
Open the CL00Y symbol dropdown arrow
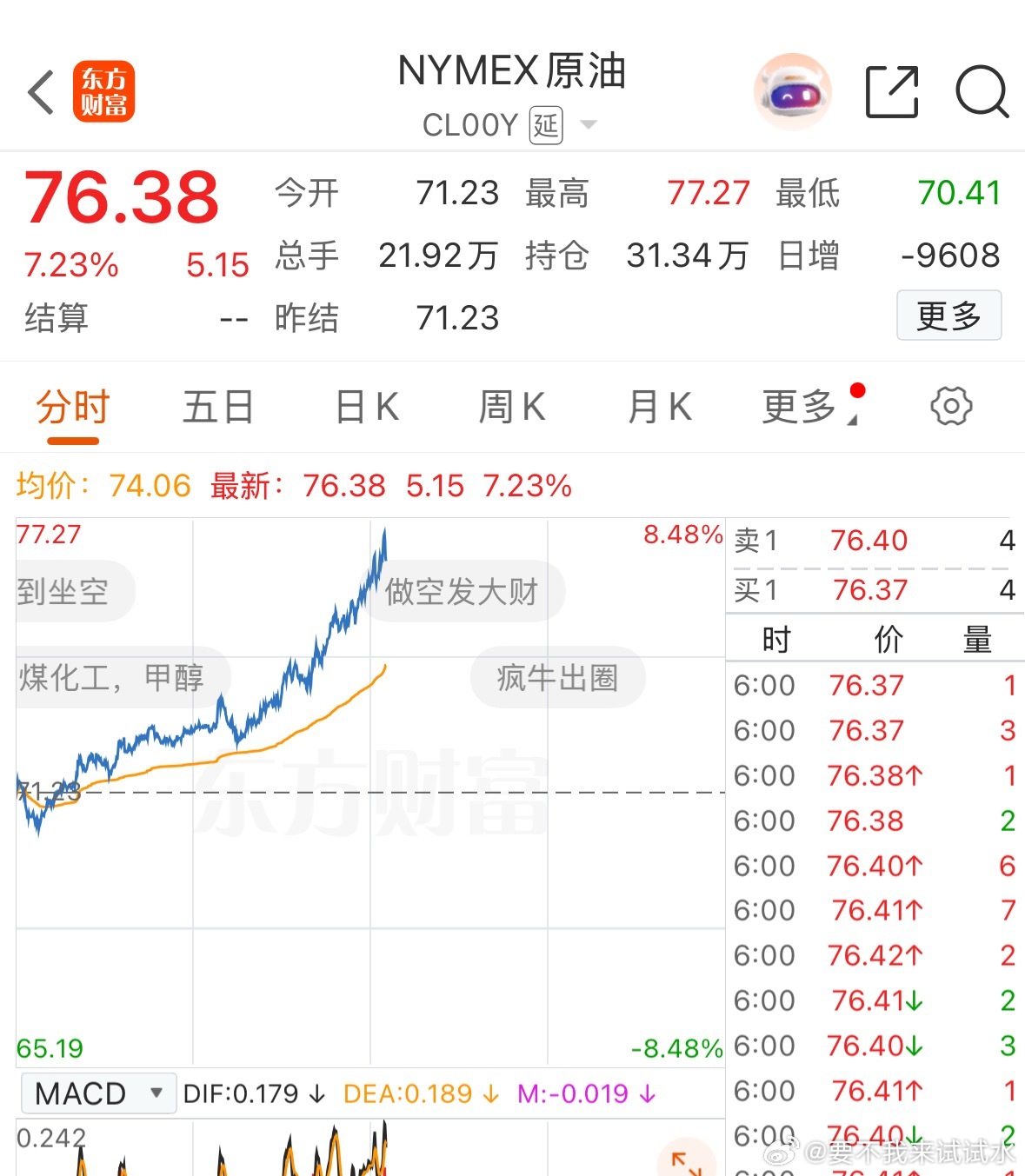[x=589, y=125]
